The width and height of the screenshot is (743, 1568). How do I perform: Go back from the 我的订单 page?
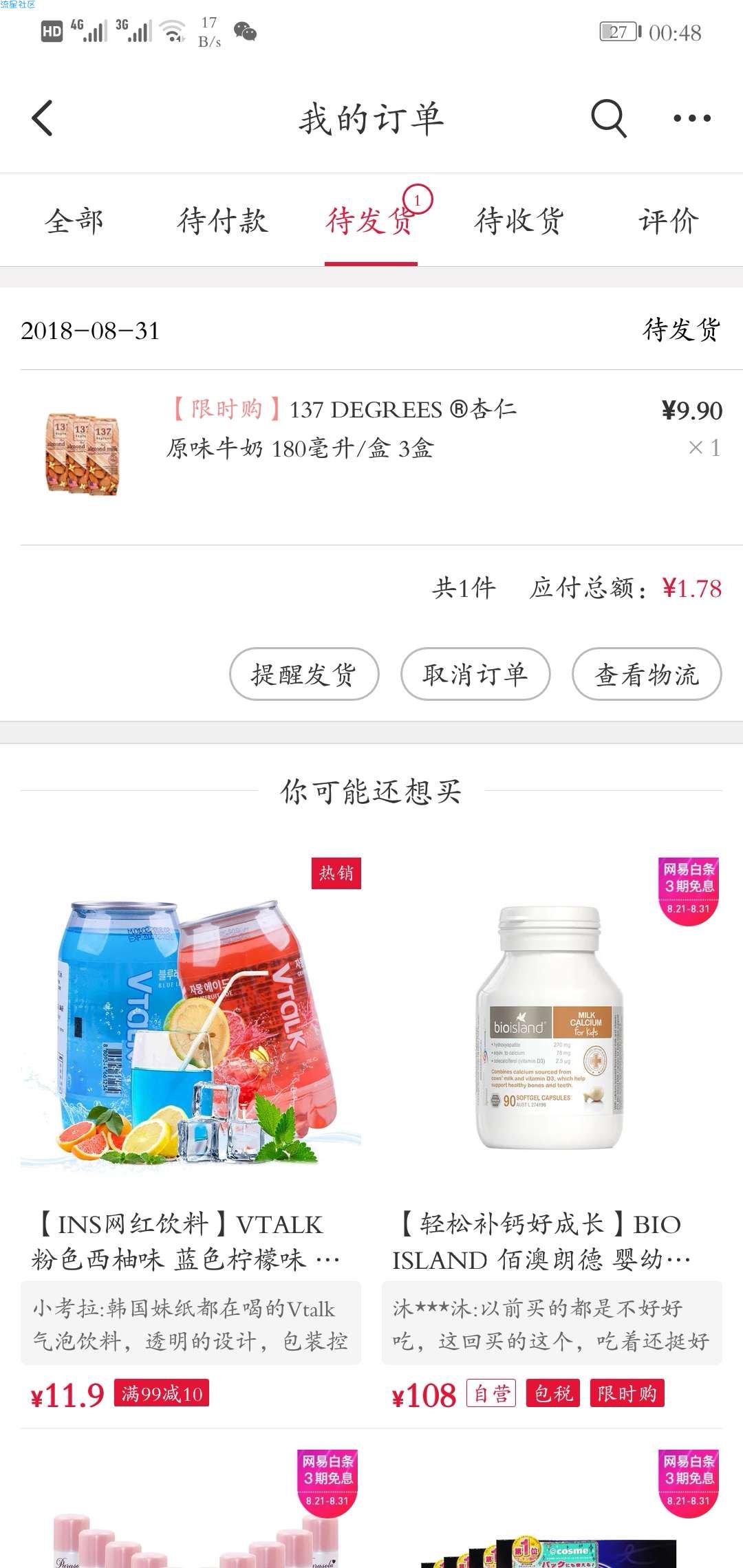pyautogui.click(x=43, y=118)
